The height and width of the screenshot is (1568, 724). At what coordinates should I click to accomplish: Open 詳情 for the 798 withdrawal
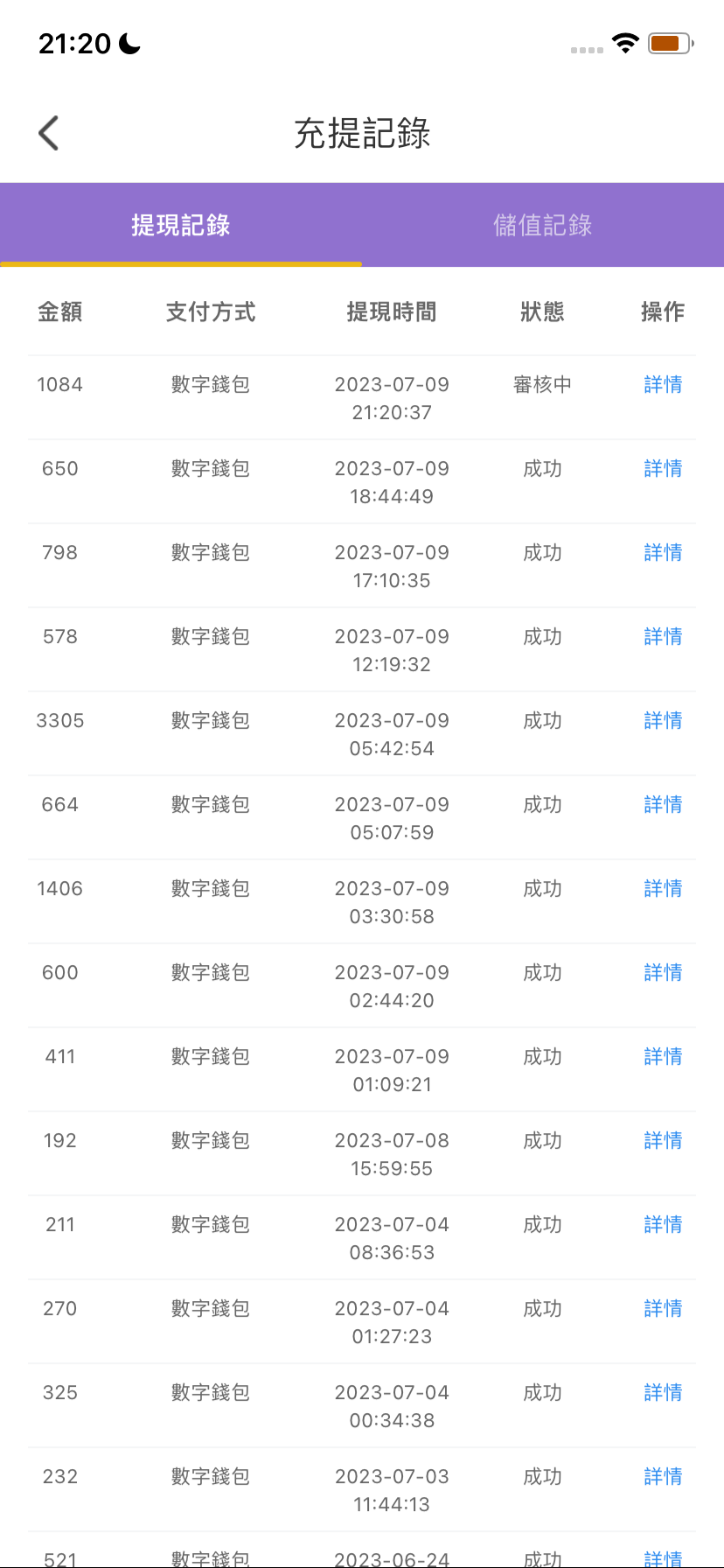(x=663, y=552)
